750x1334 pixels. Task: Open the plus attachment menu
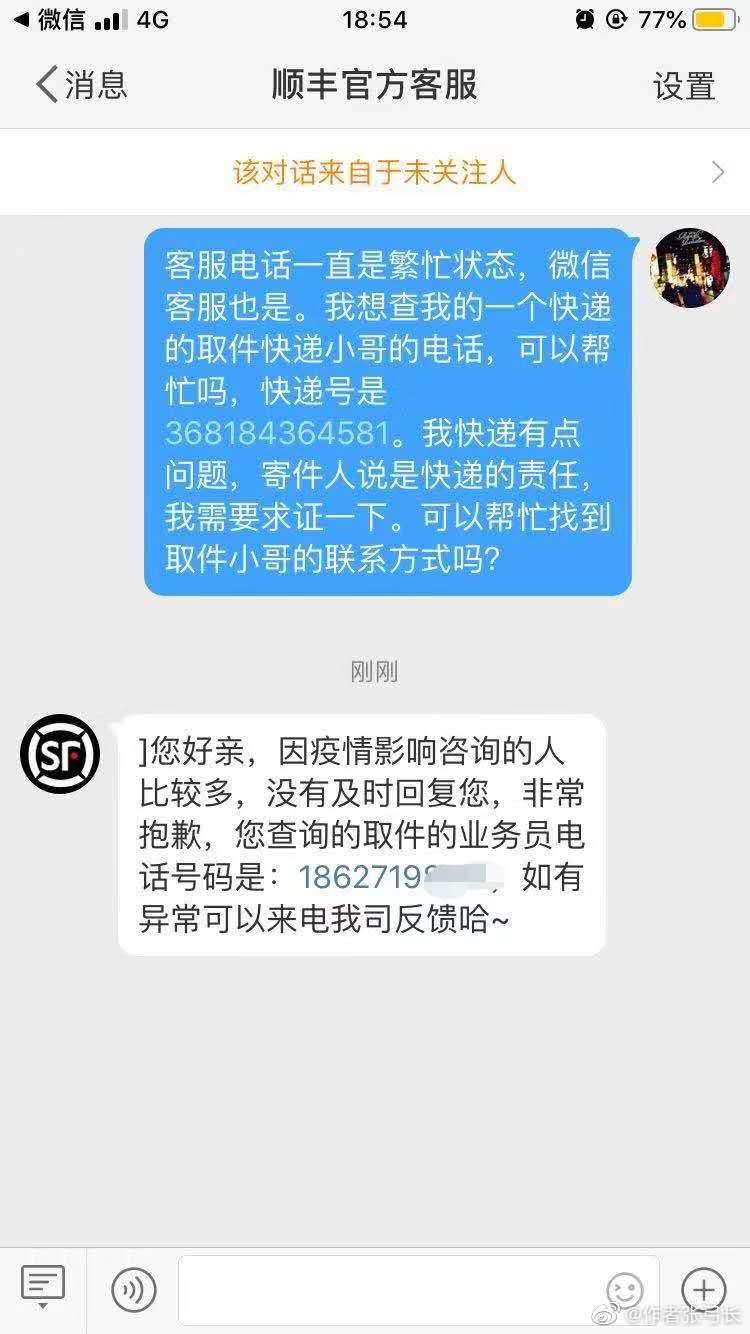coord(703,1289)
